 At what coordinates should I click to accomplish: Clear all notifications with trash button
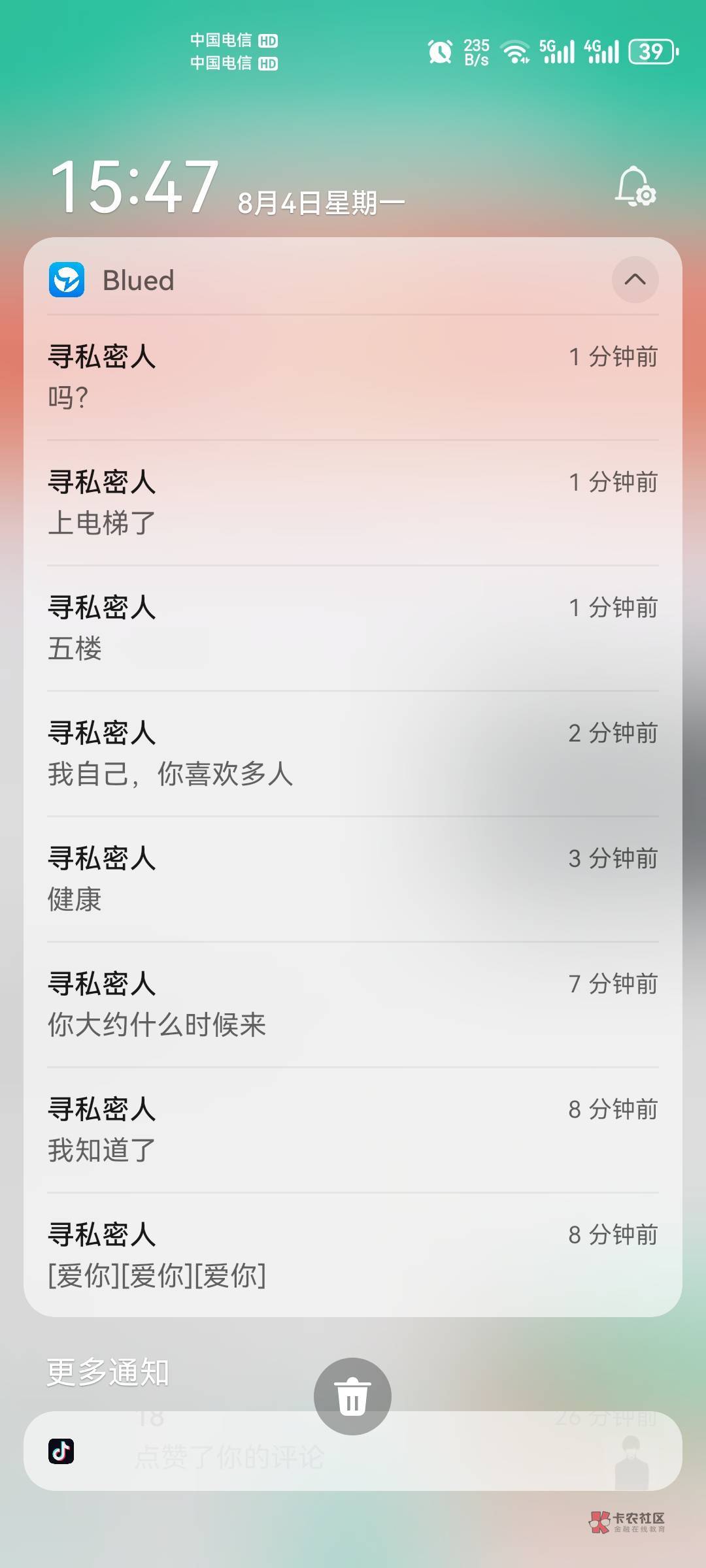[x=352, y=1396]
